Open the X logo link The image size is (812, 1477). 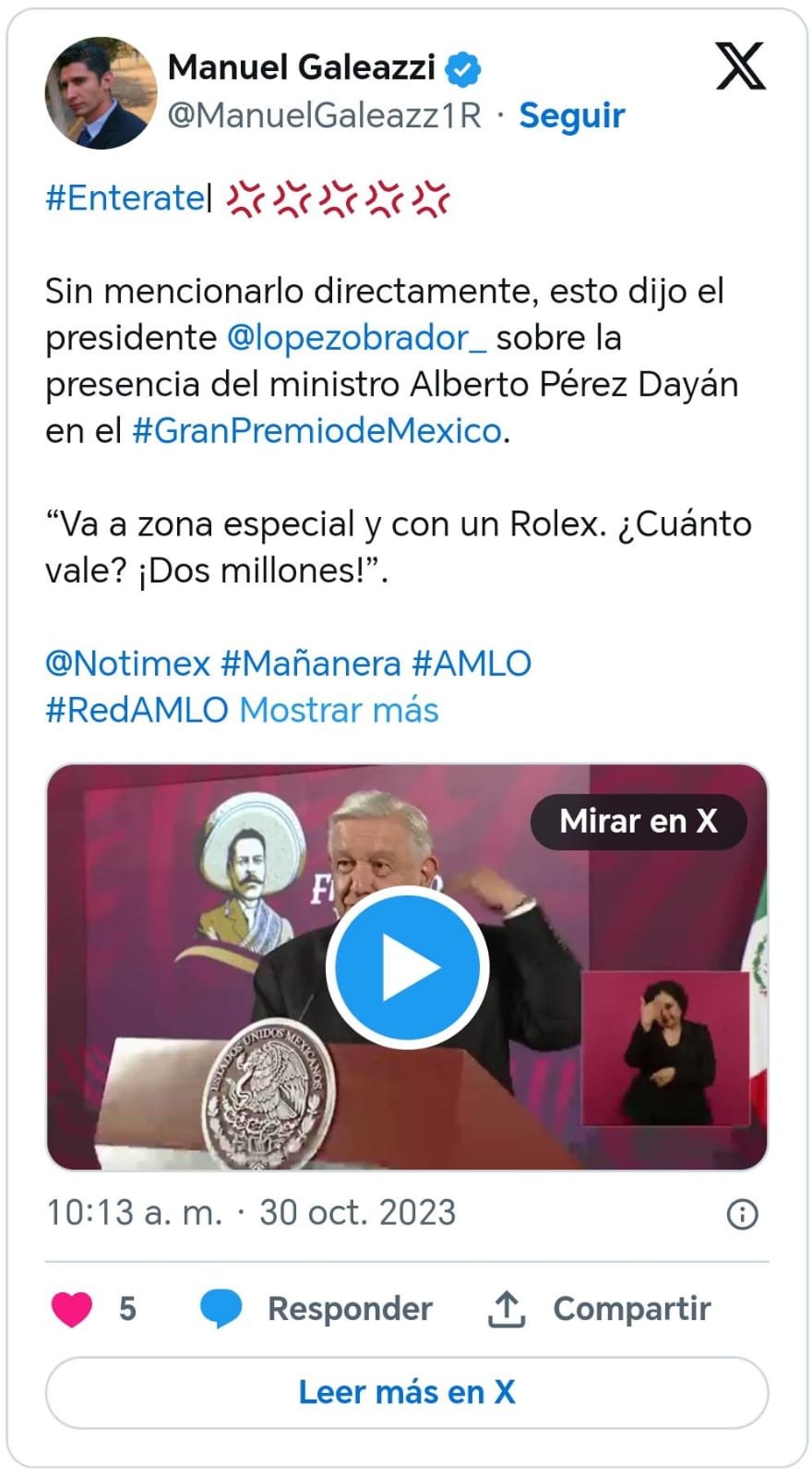(740, 66)
